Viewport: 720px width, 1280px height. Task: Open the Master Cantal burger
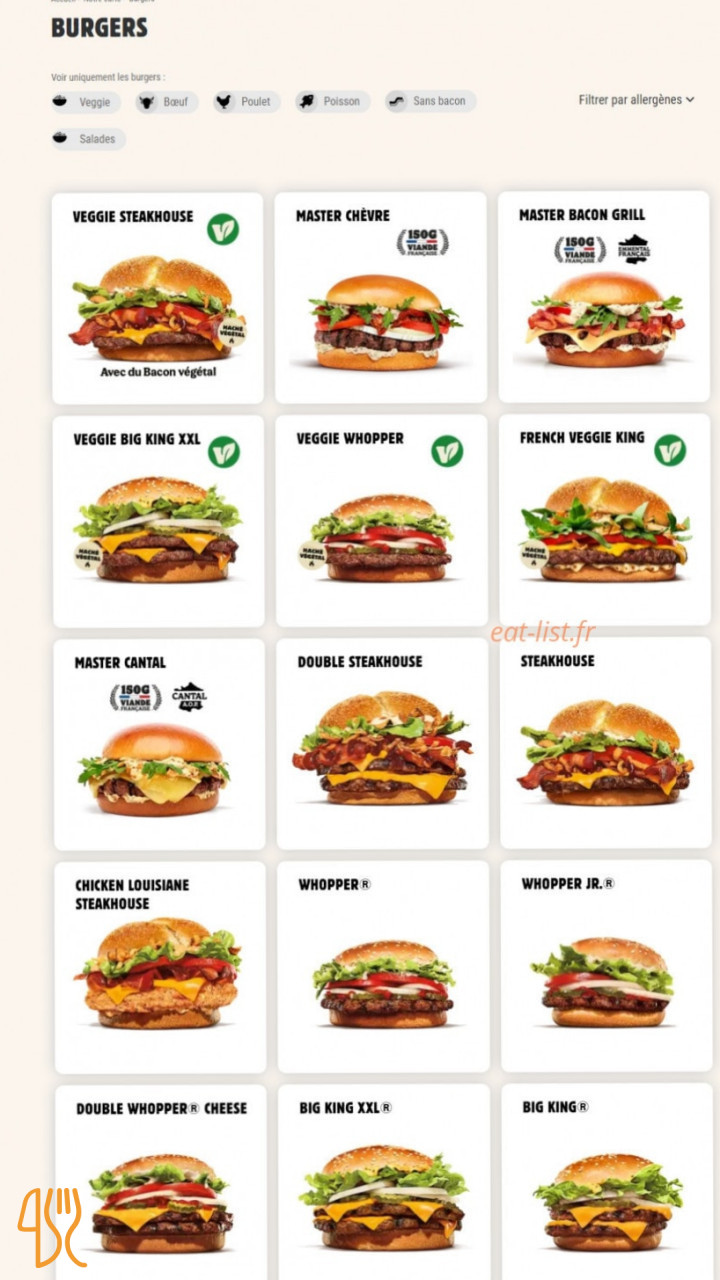point(159,745)
